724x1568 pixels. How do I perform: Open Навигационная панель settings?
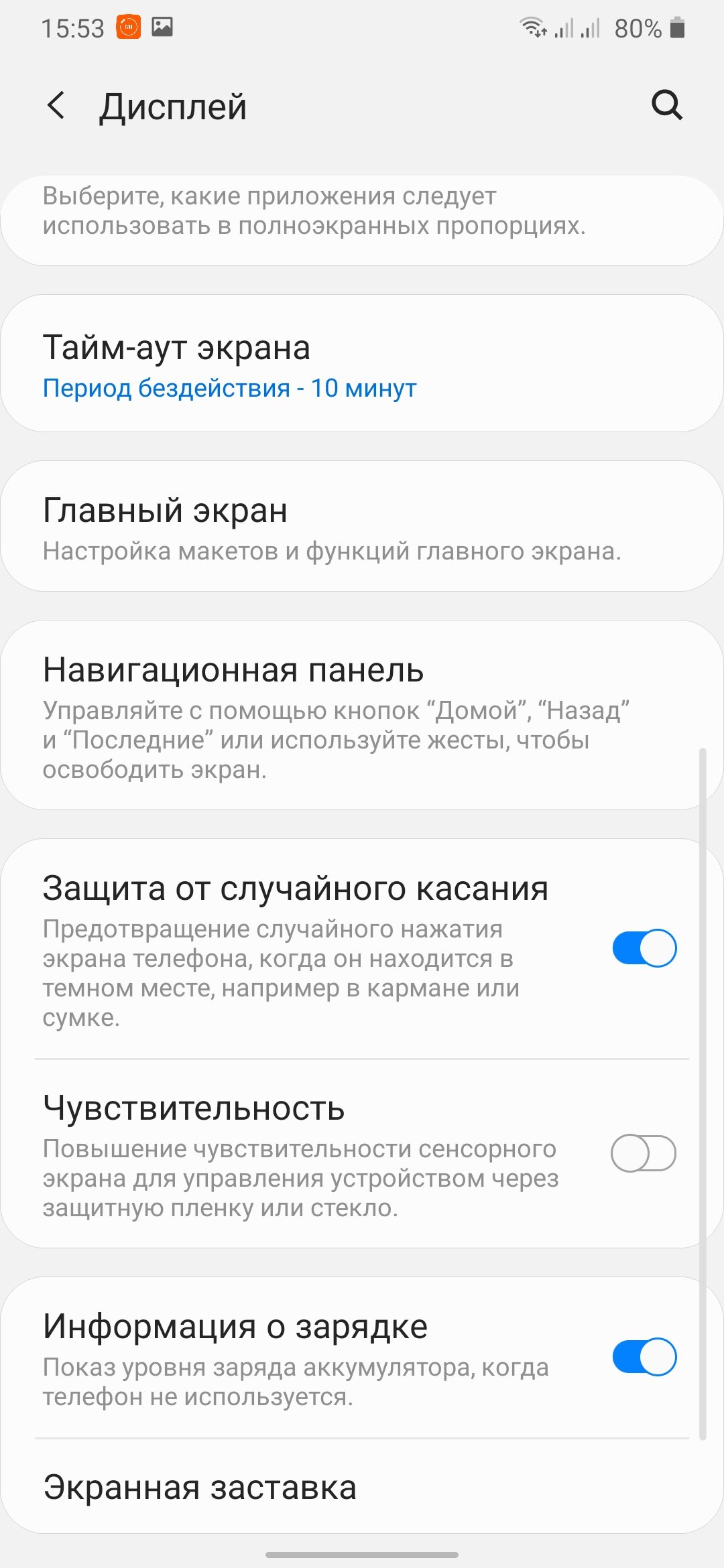[362, 715]
